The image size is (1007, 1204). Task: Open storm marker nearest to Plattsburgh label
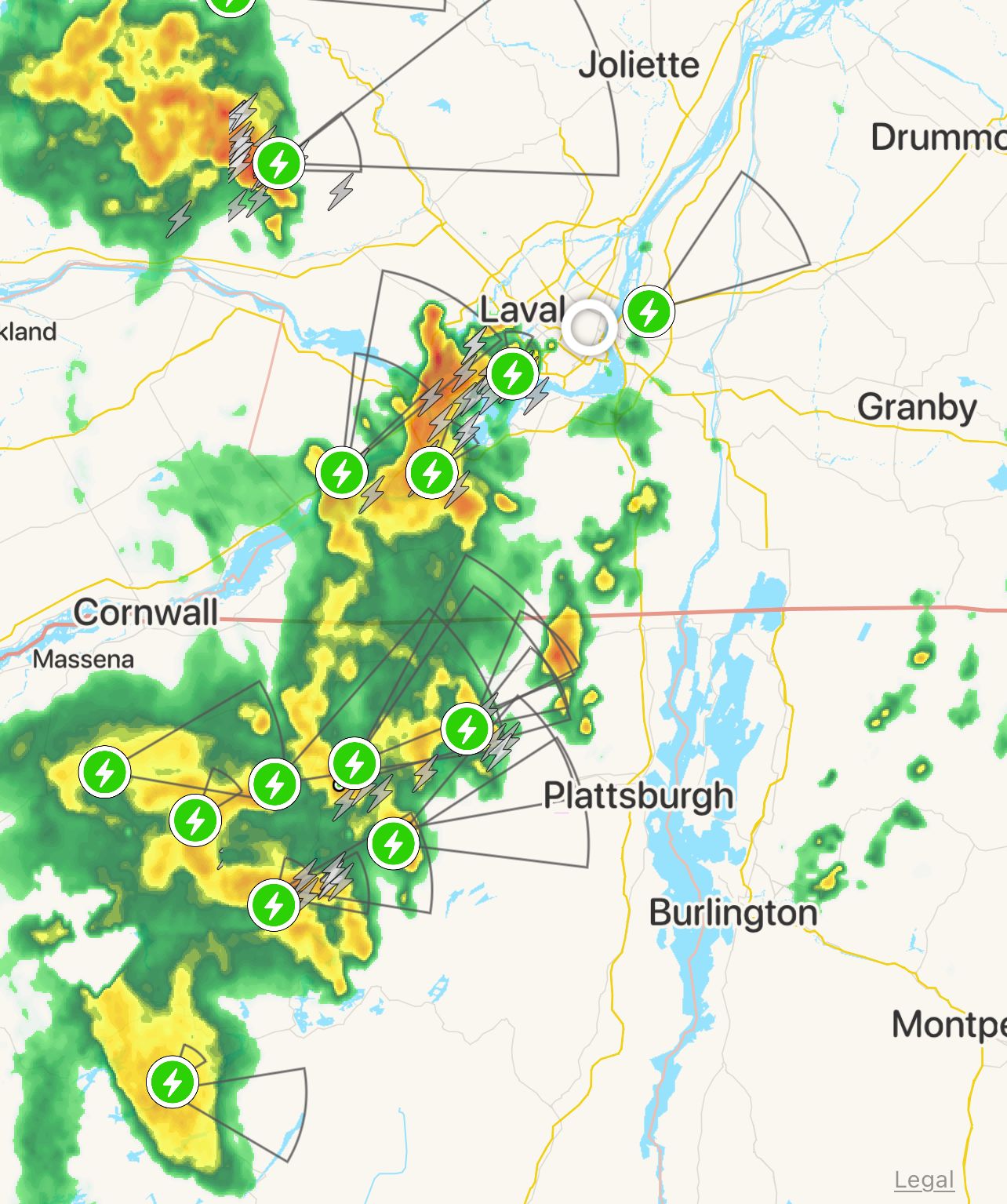tap(467, 728)
